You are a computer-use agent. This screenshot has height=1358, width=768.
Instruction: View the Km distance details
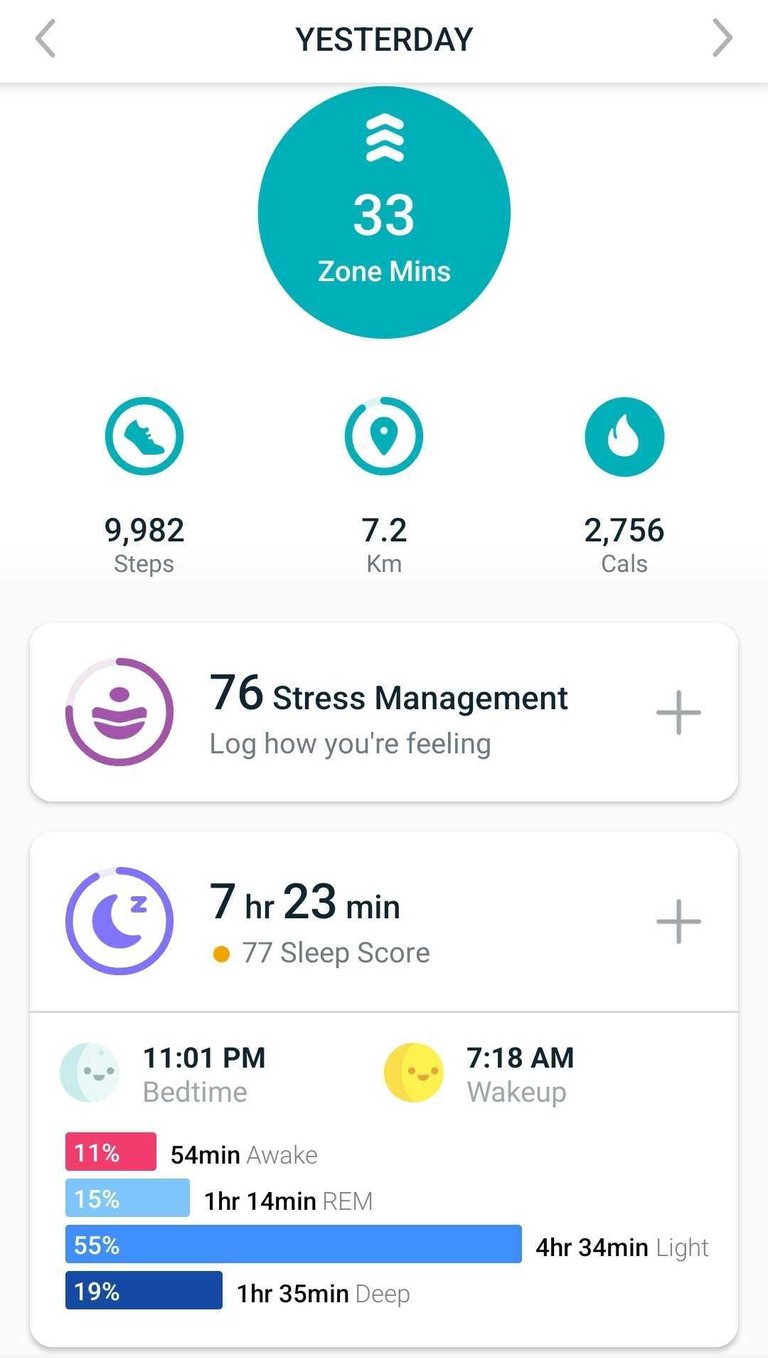pos(384,487)
